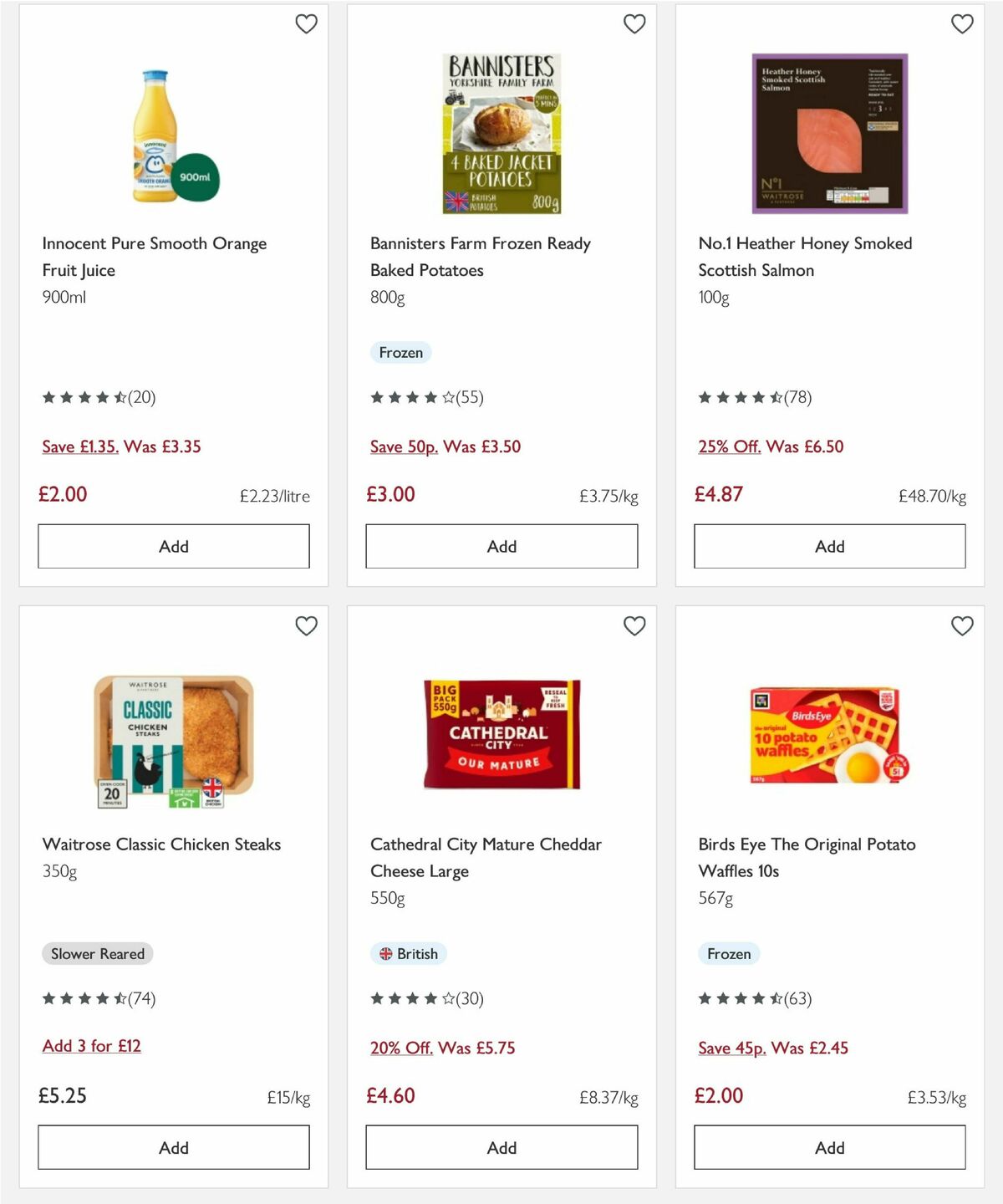Click the Frozen badge on Birds Eye waffles
This screenshot has height=1204, width=1003.
728,953
